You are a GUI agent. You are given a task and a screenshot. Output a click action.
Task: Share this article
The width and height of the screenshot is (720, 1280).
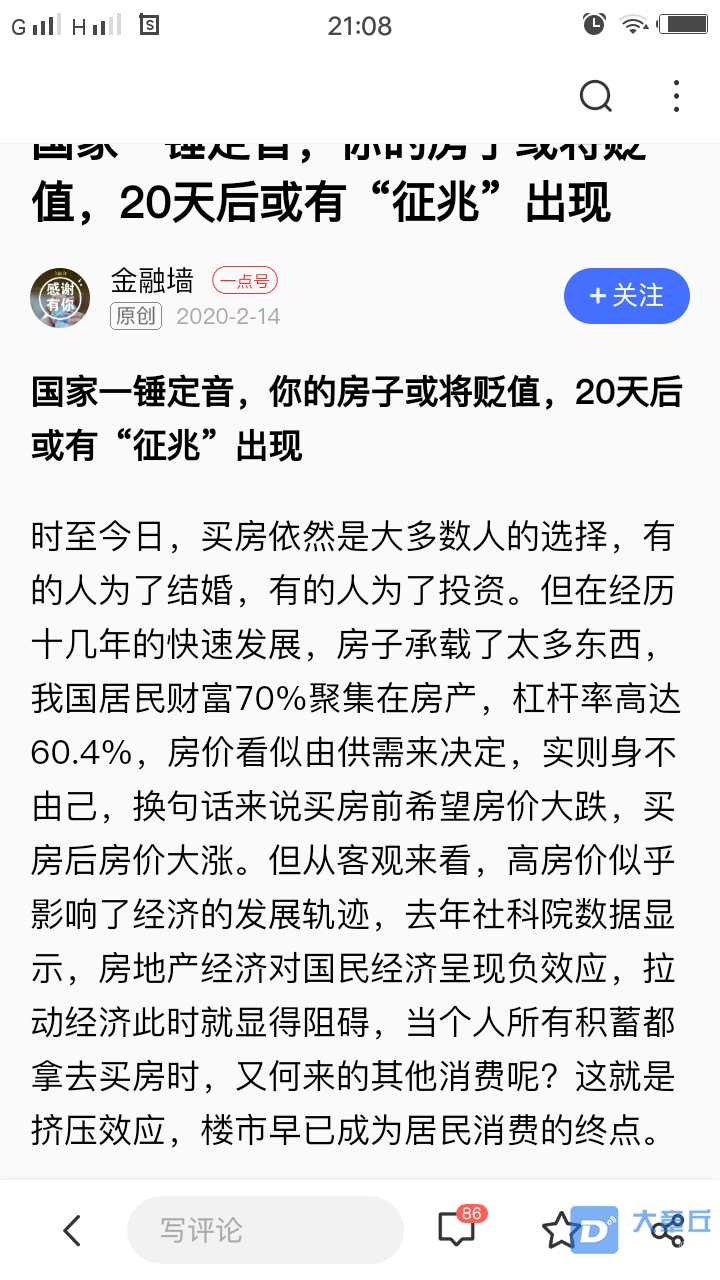(x=668, y=1231)
